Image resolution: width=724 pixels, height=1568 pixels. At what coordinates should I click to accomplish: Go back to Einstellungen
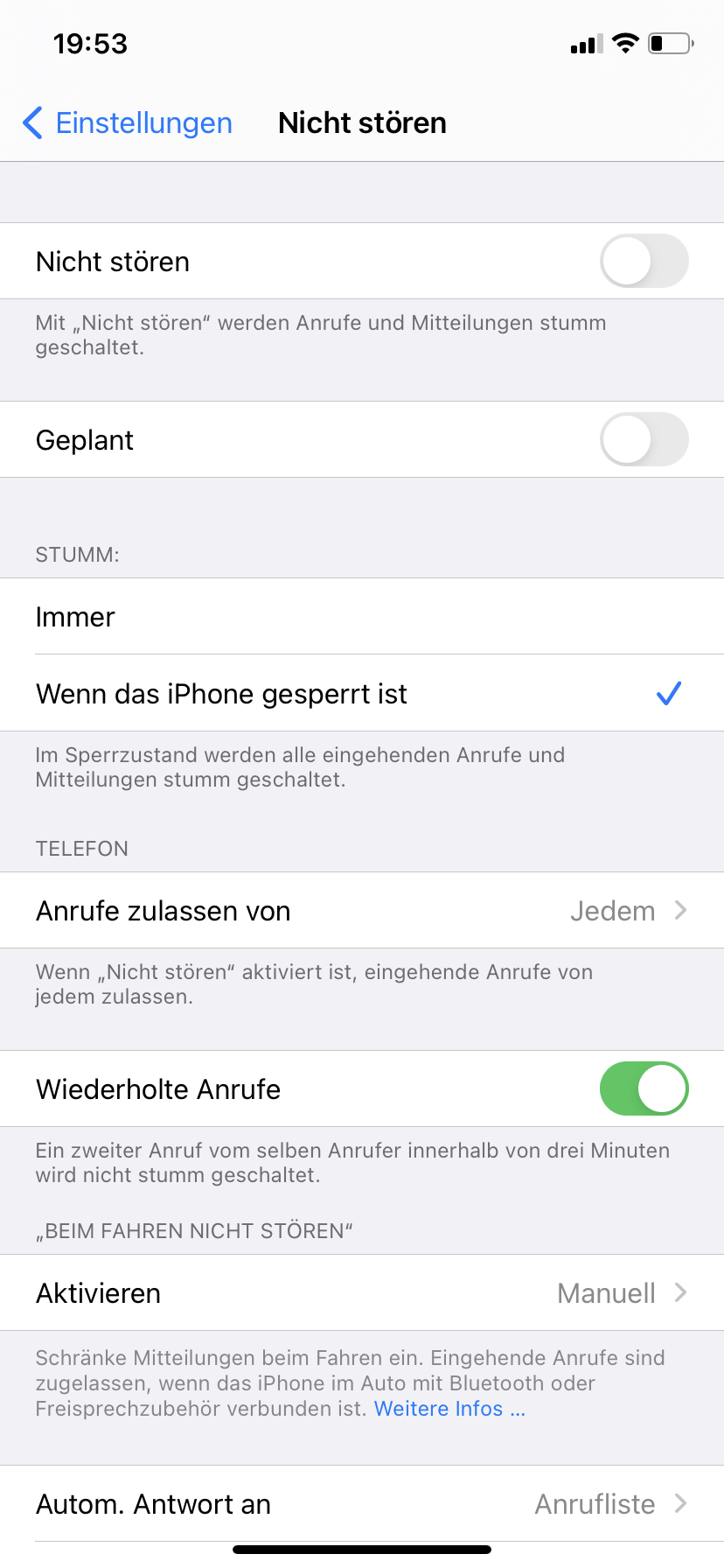point(129,123)
